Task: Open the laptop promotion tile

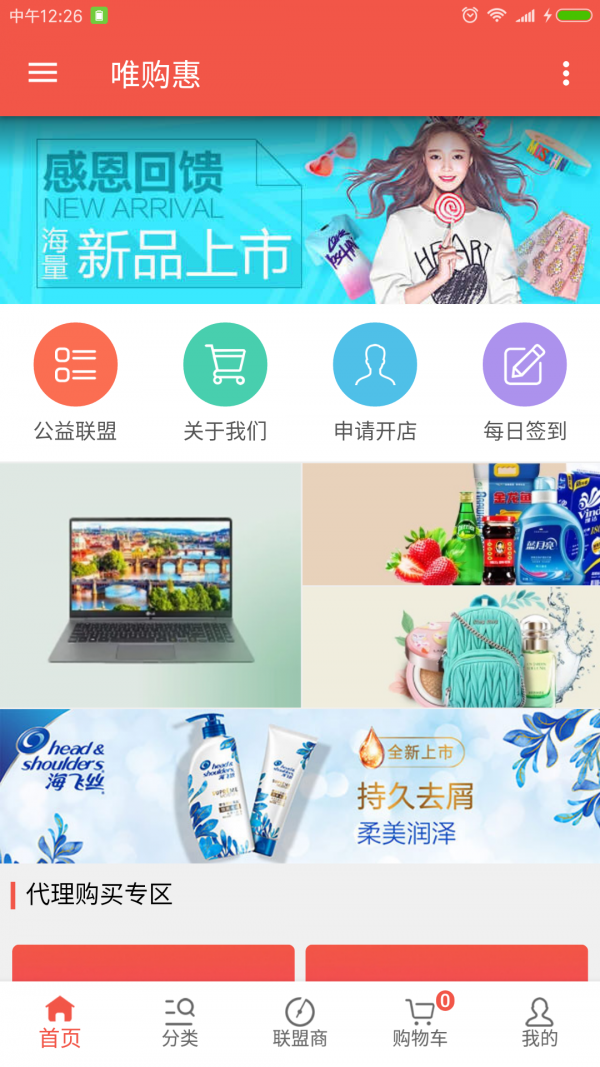Action: [150, 585]
